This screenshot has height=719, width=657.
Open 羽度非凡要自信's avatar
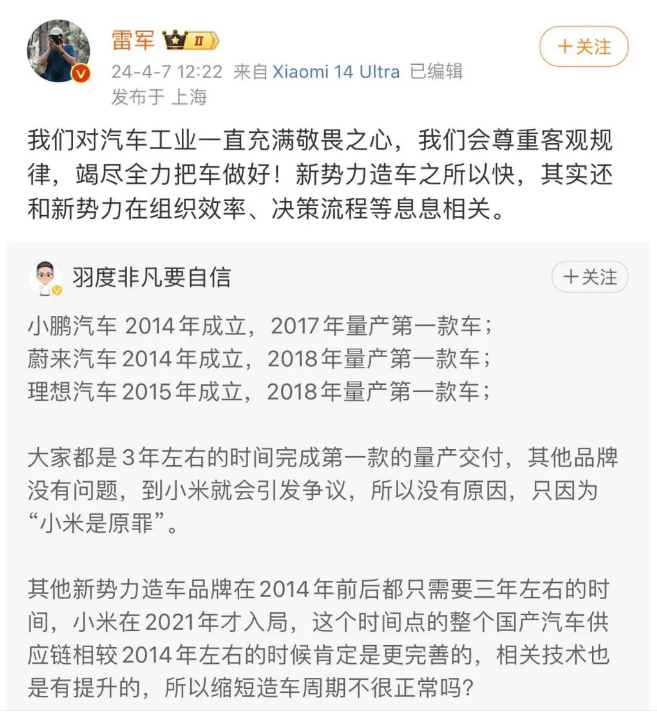[x=44, y=278]
